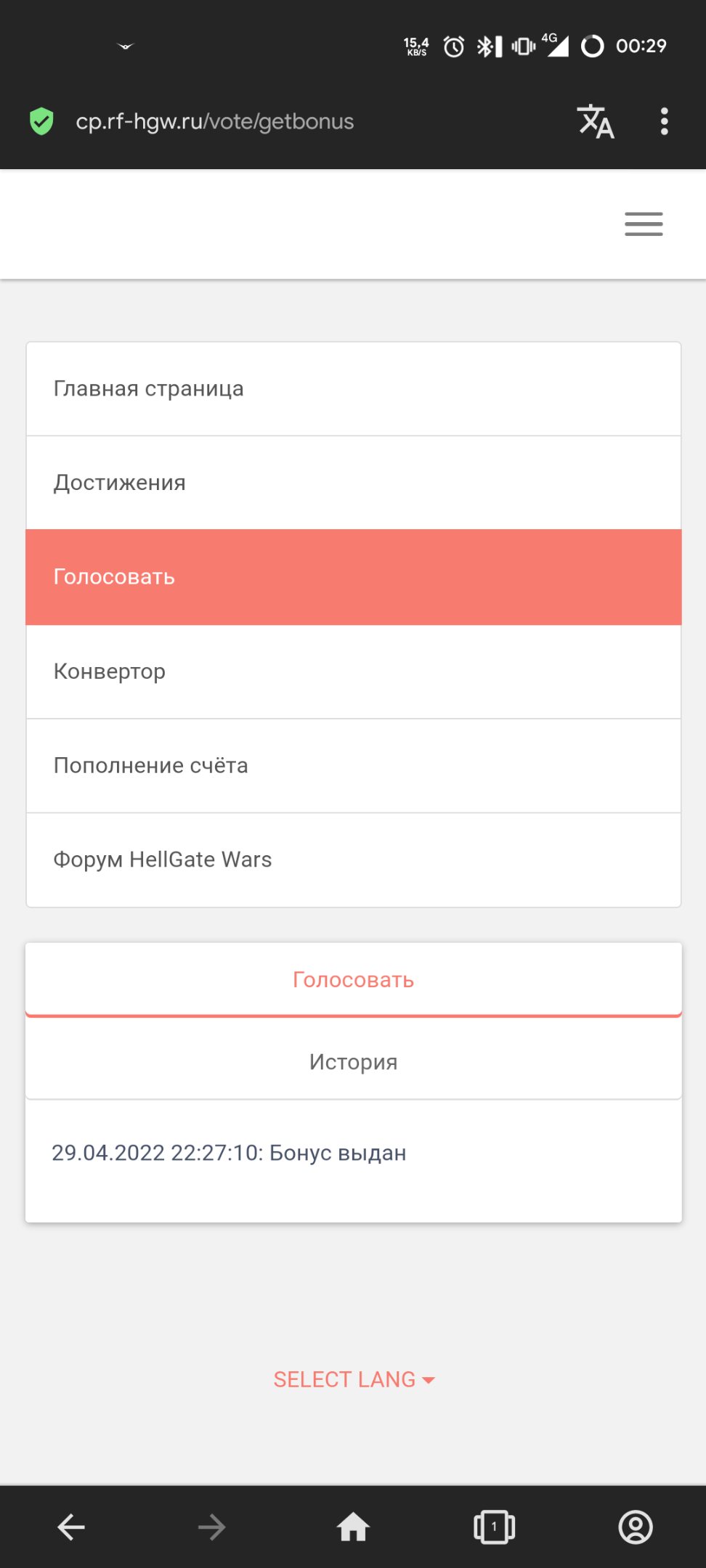Tap the green shield site security icon

click(41, 121)
